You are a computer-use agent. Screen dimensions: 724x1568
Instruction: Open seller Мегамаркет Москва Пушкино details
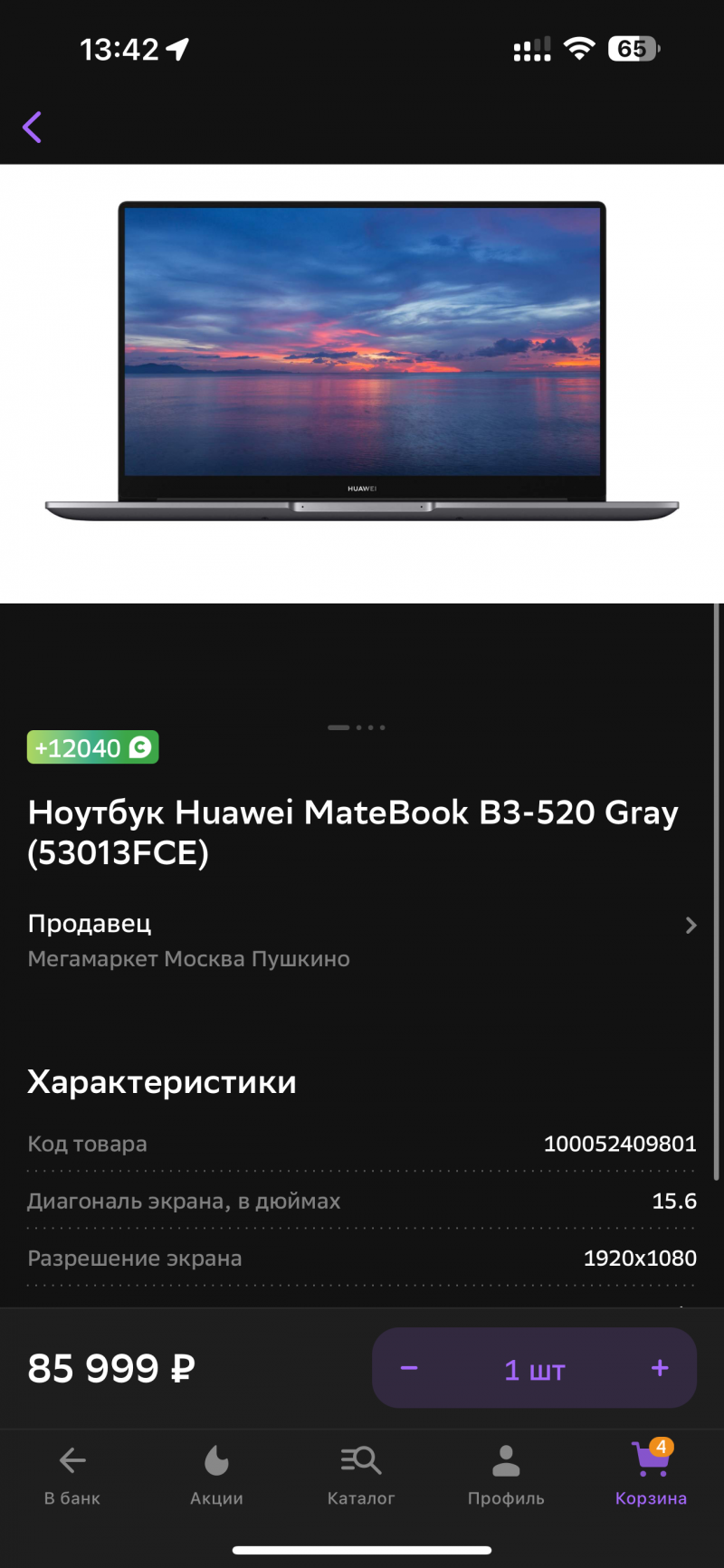[362, 940]
